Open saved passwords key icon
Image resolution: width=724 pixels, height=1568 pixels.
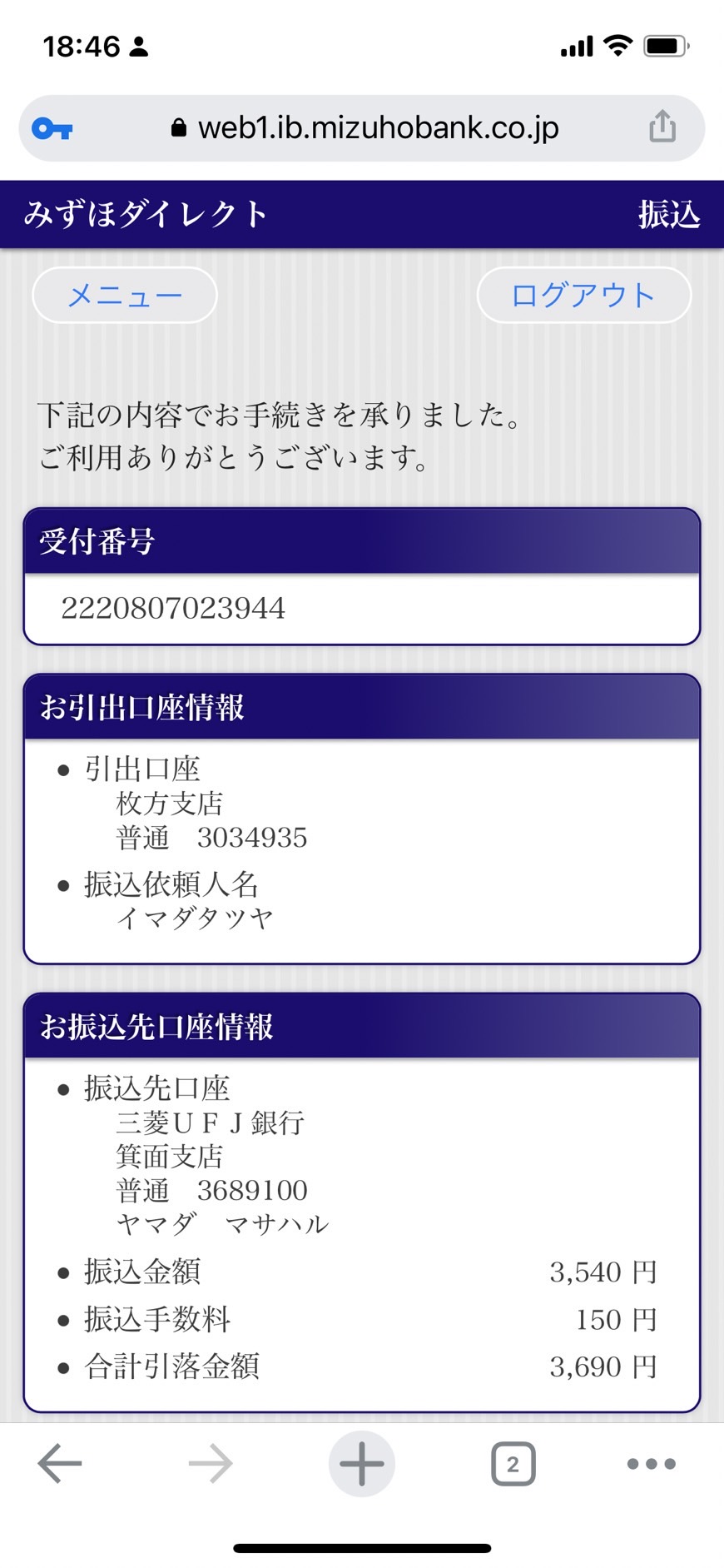52,128
